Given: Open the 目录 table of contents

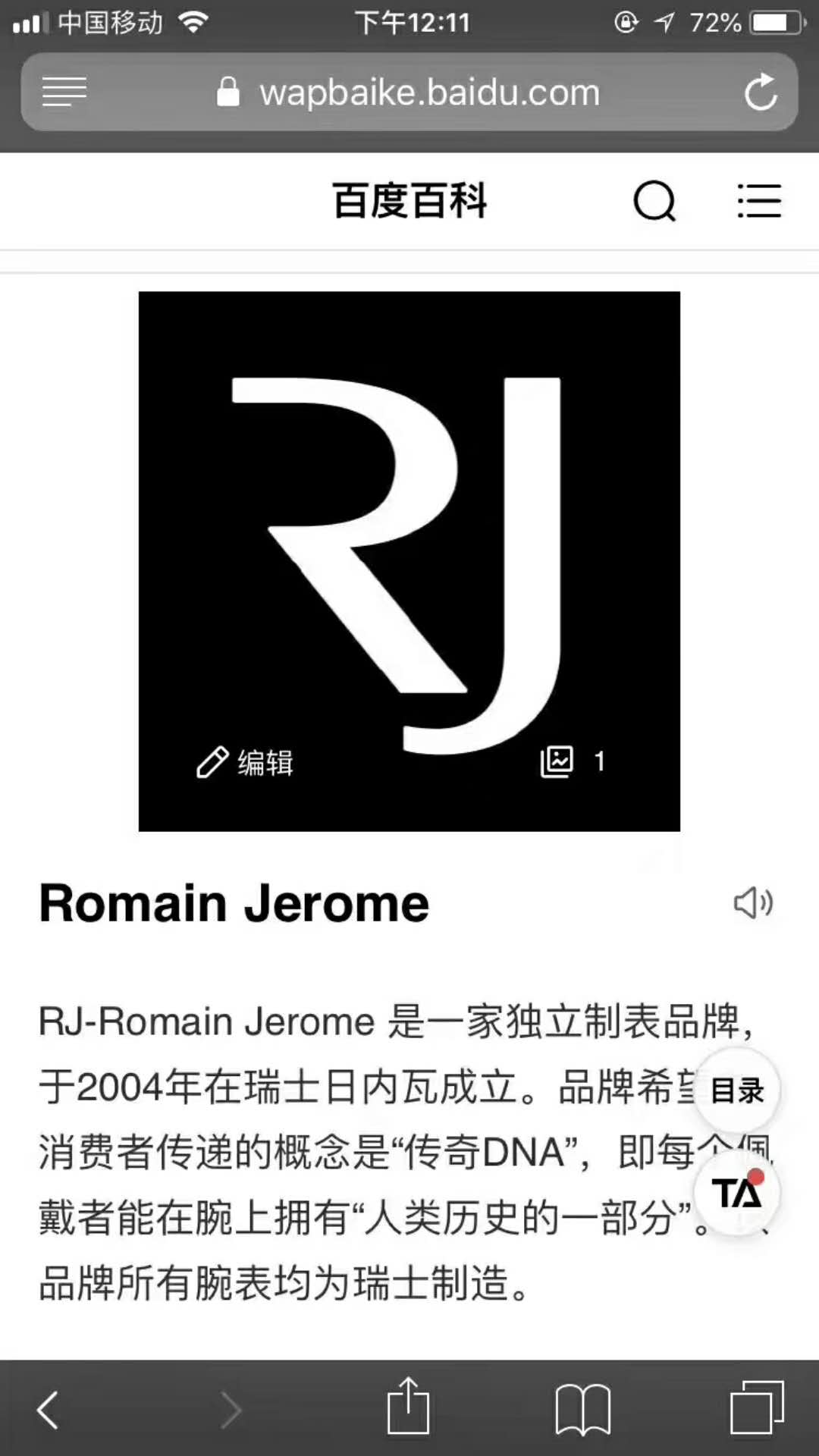Looking at the screenshot, I should pos(736,1090).
